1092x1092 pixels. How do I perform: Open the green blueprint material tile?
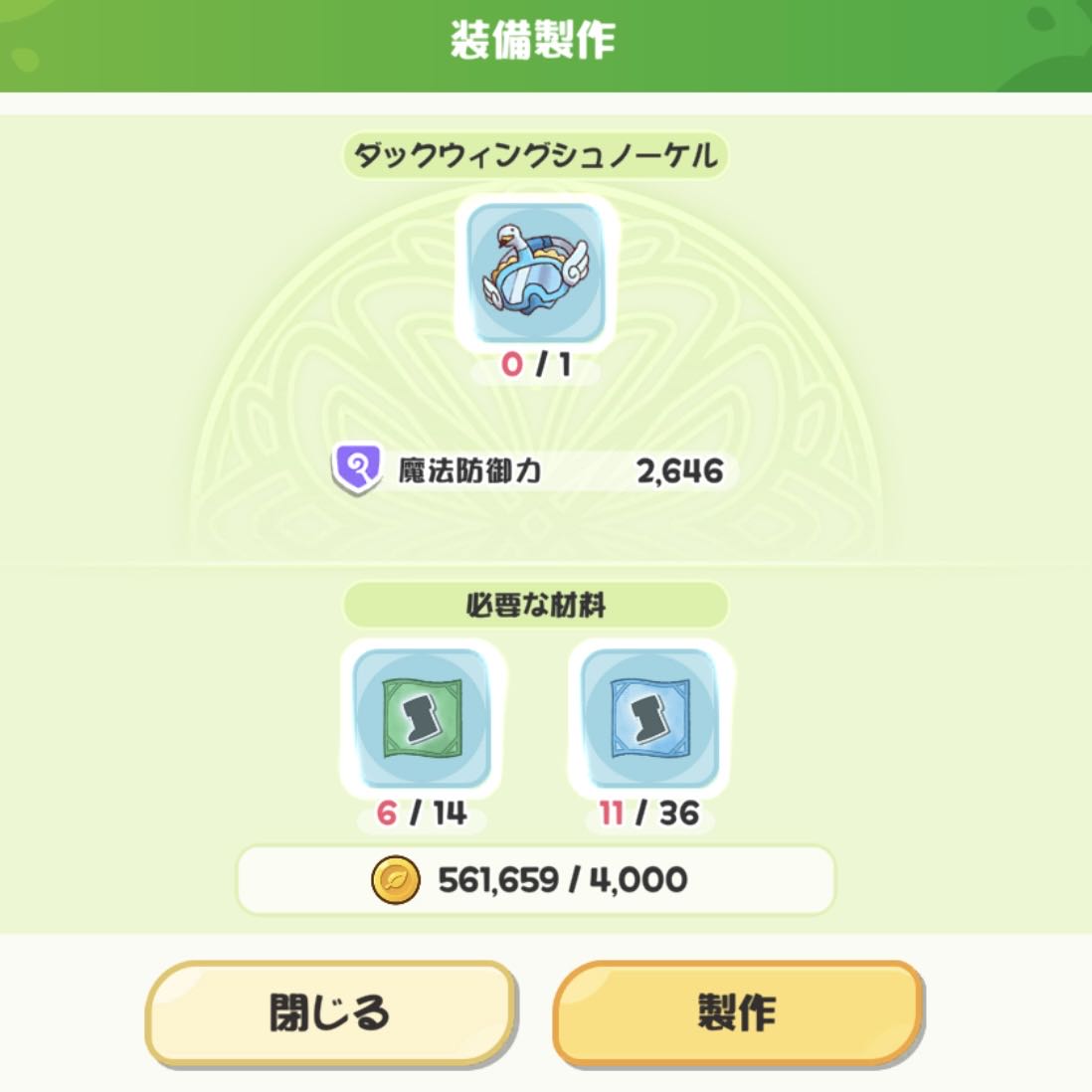(422, 718)
